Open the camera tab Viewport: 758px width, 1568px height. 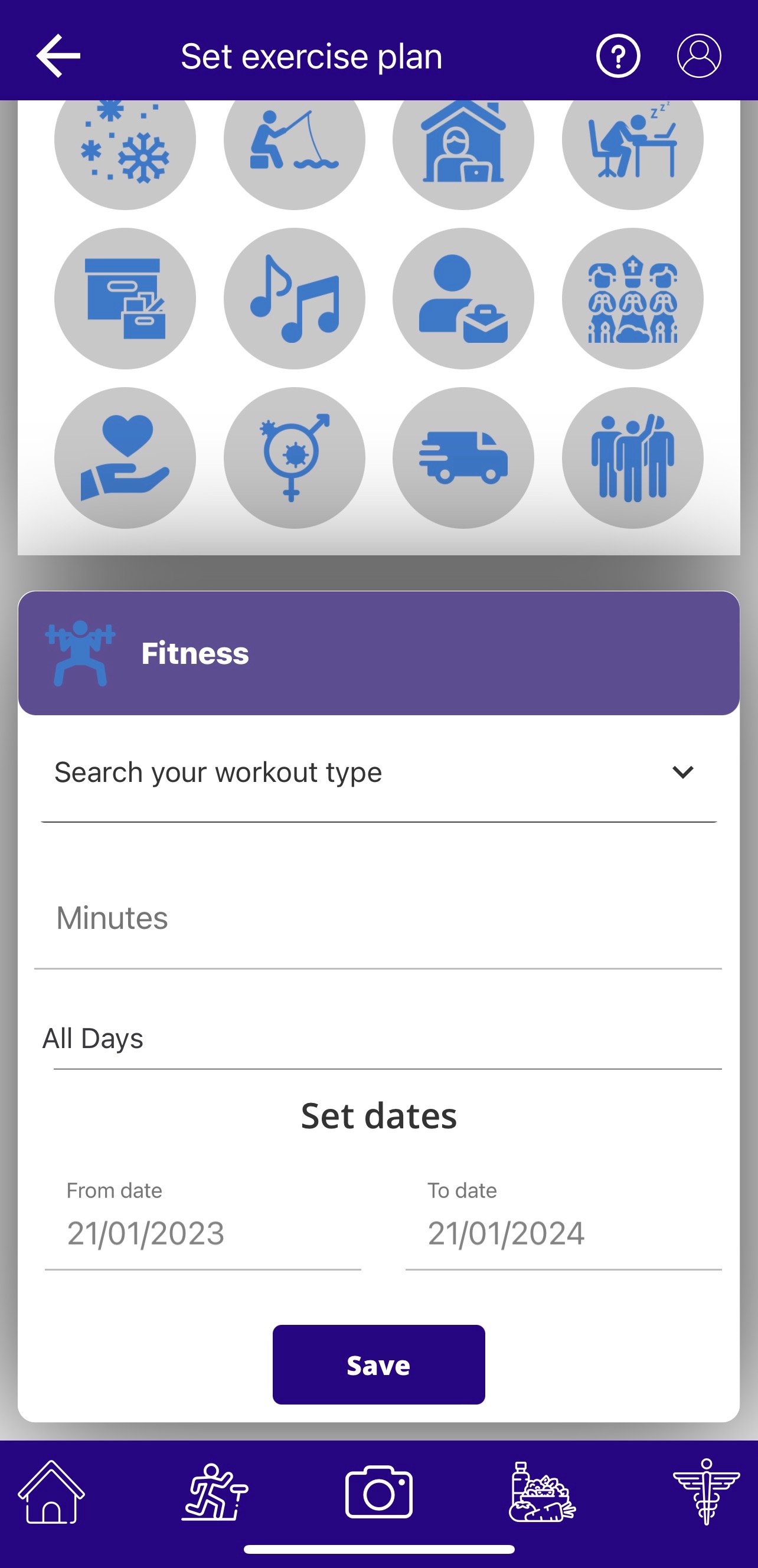pyautogui.click(x=378, y=1492)
